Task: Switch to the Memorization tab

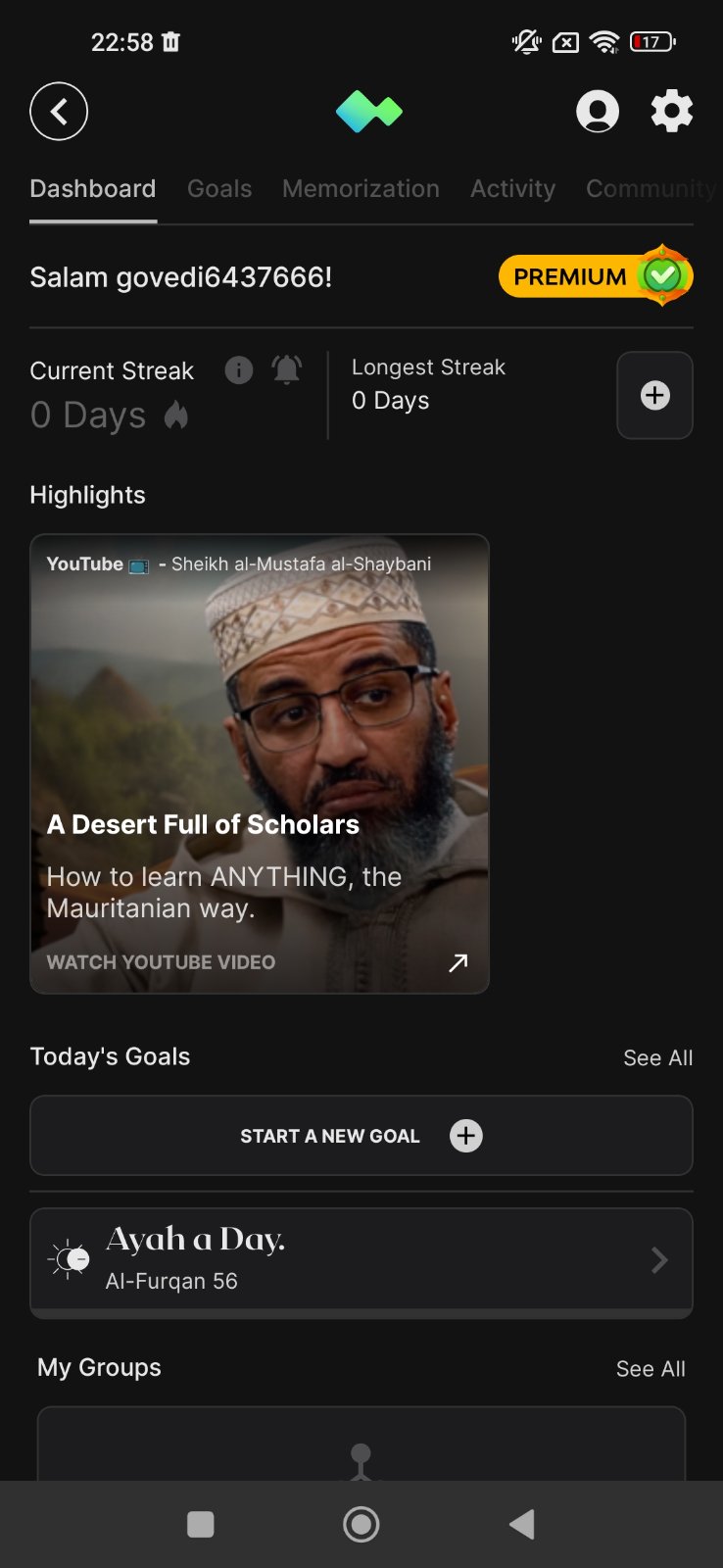Action: point(361,189)
